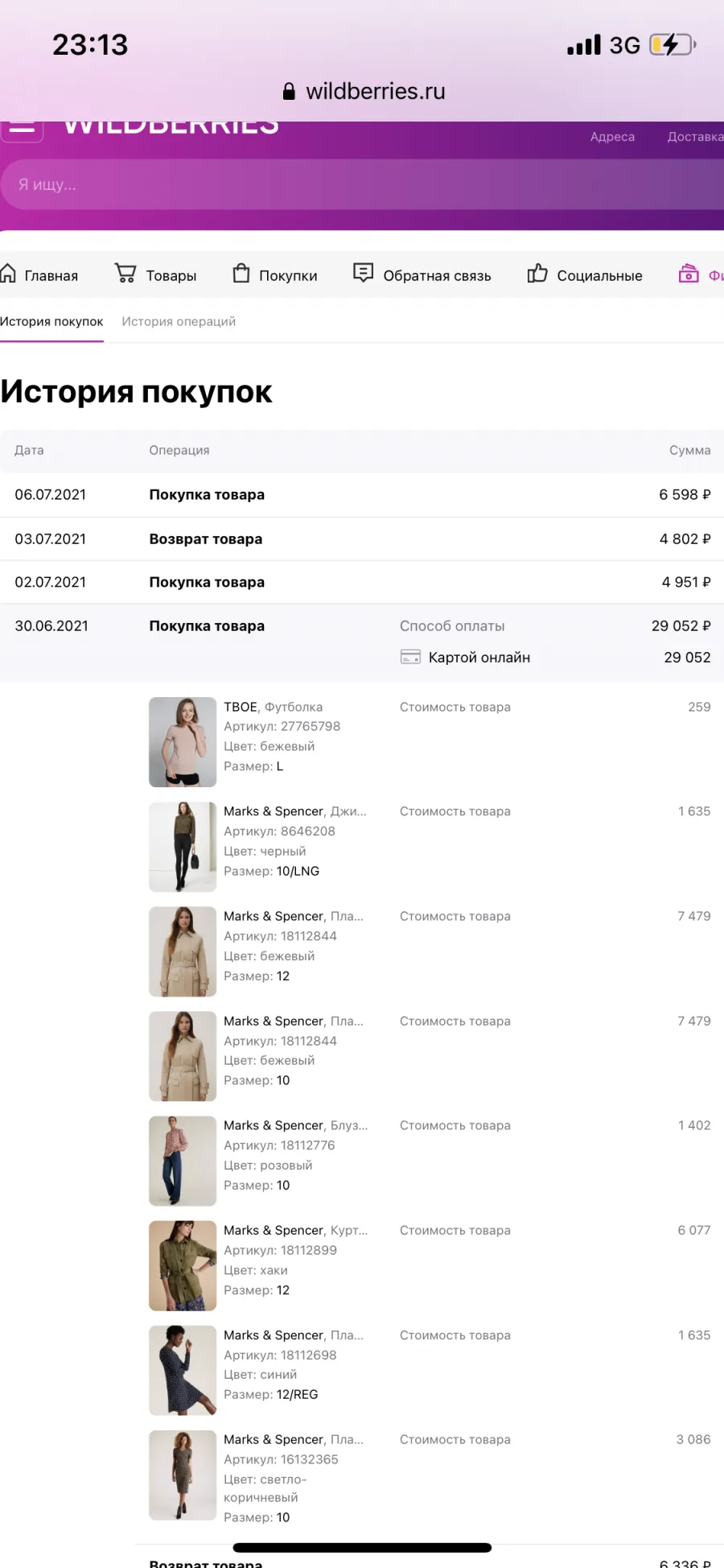Image resolution: width=724 pixels, height=1568 pixels.
Task: Open the hamburger menu button
Action: coord(22,130)
